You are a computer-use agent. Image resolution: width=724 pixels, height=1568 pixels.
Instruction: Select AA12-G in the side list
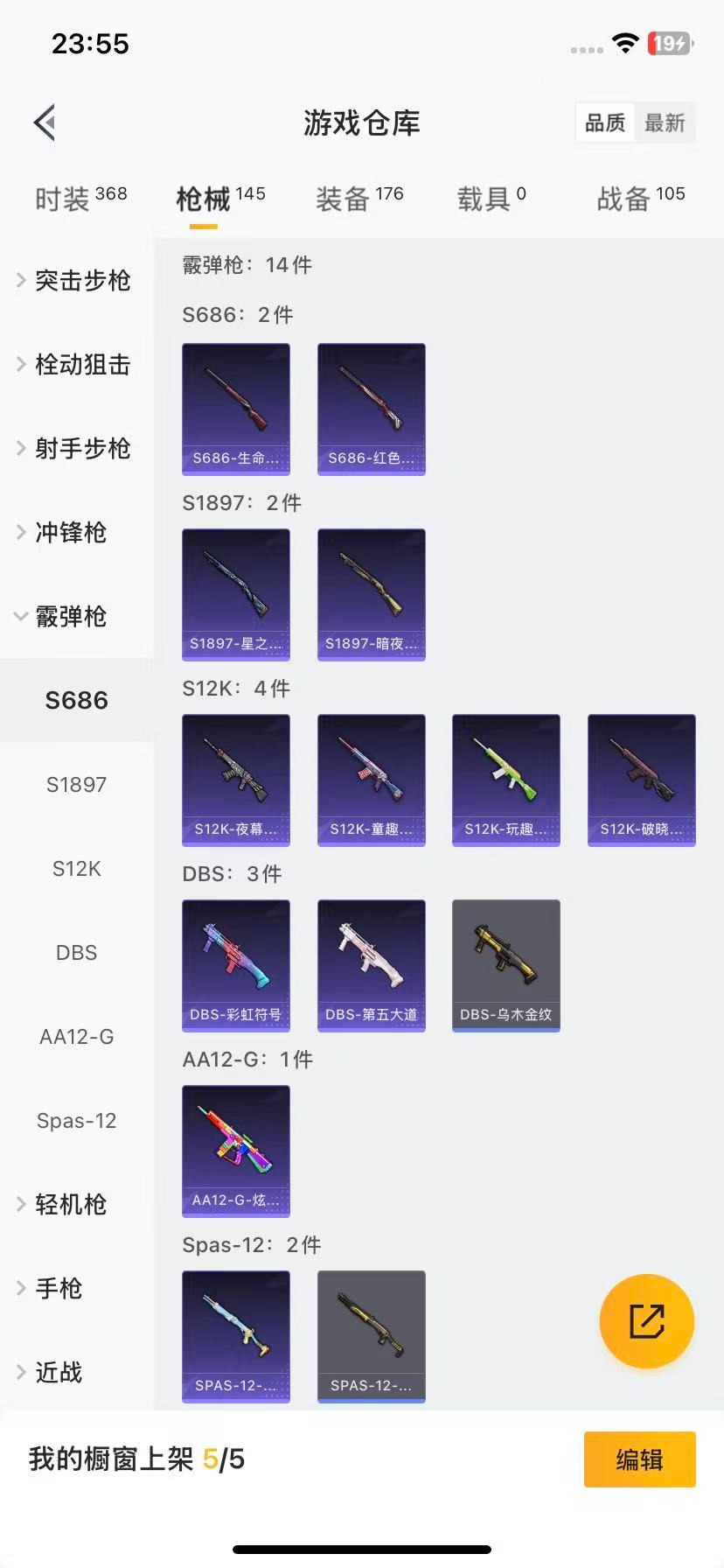coord(77,1036)
